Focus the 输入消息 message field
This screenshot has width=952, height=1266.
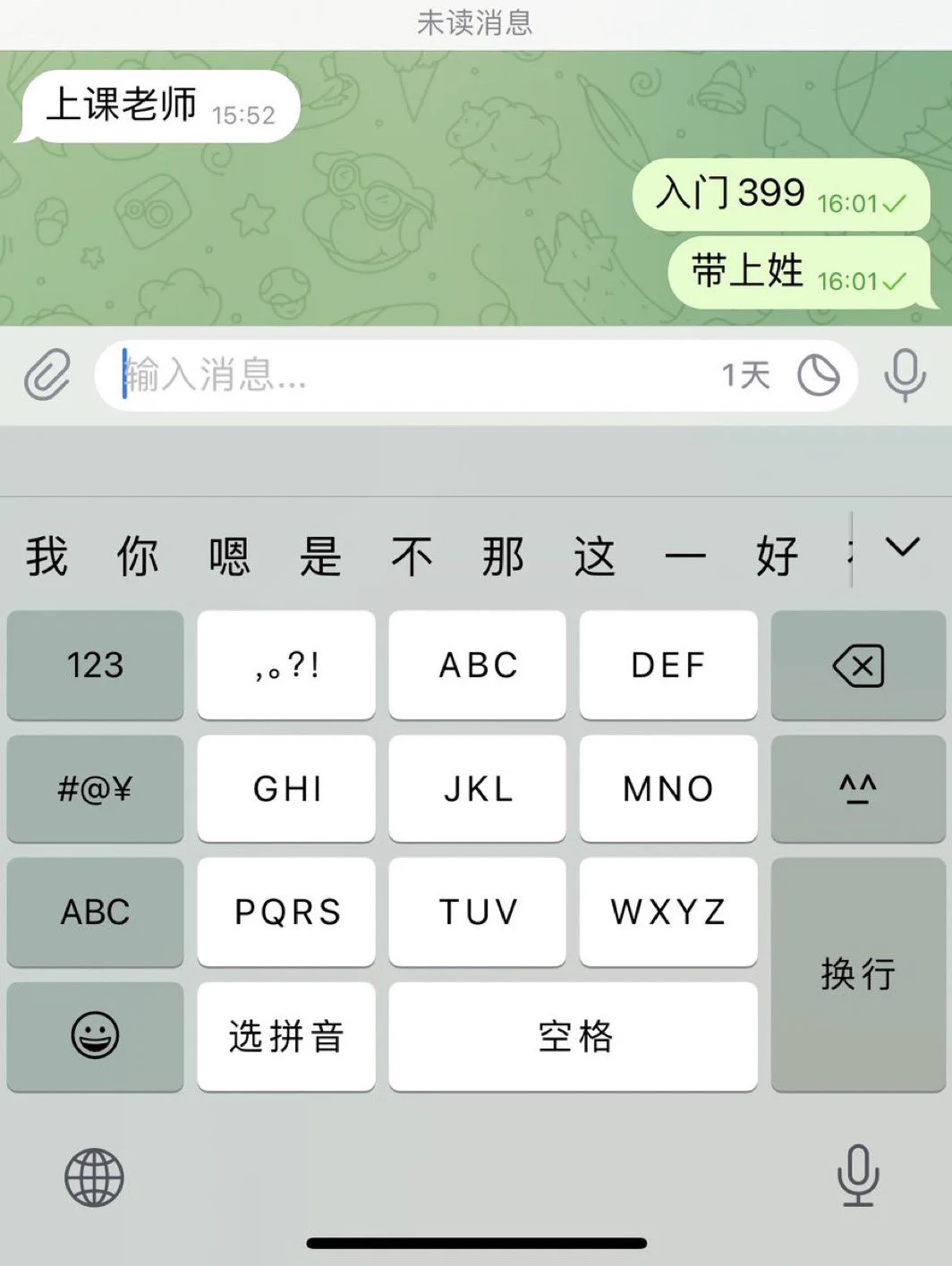pos(412,375)
